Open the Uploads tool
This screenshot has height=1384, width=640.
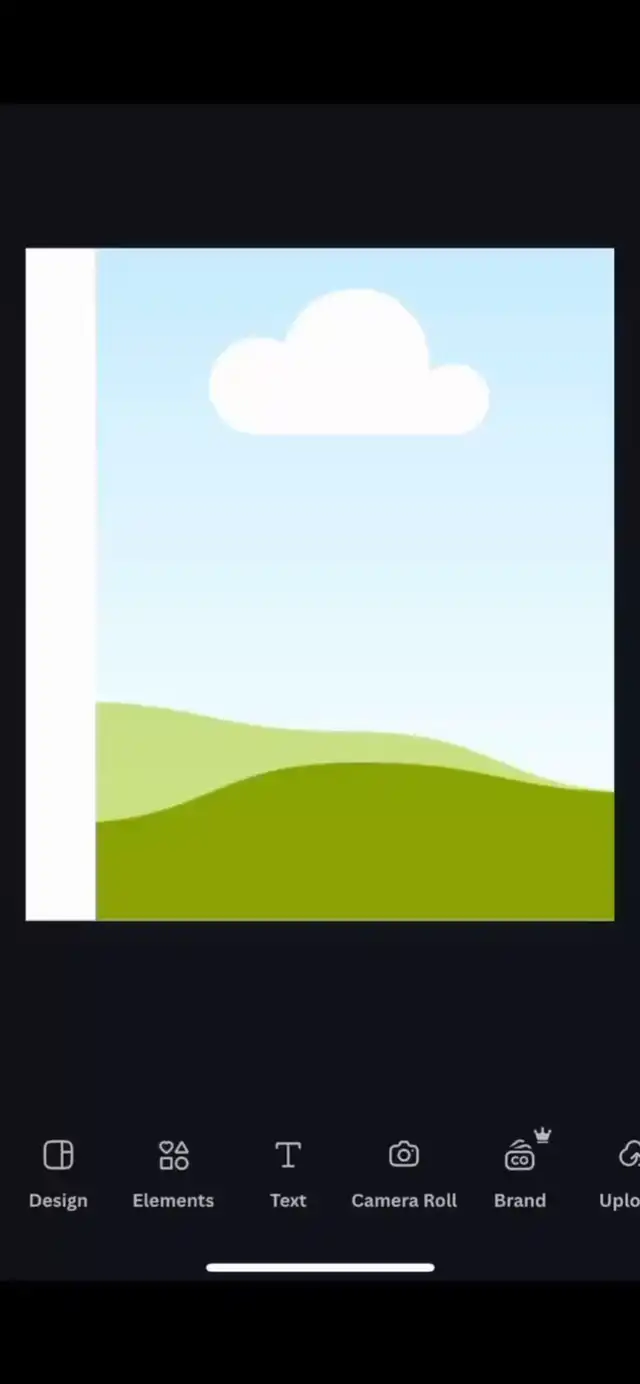point(620,1174)
